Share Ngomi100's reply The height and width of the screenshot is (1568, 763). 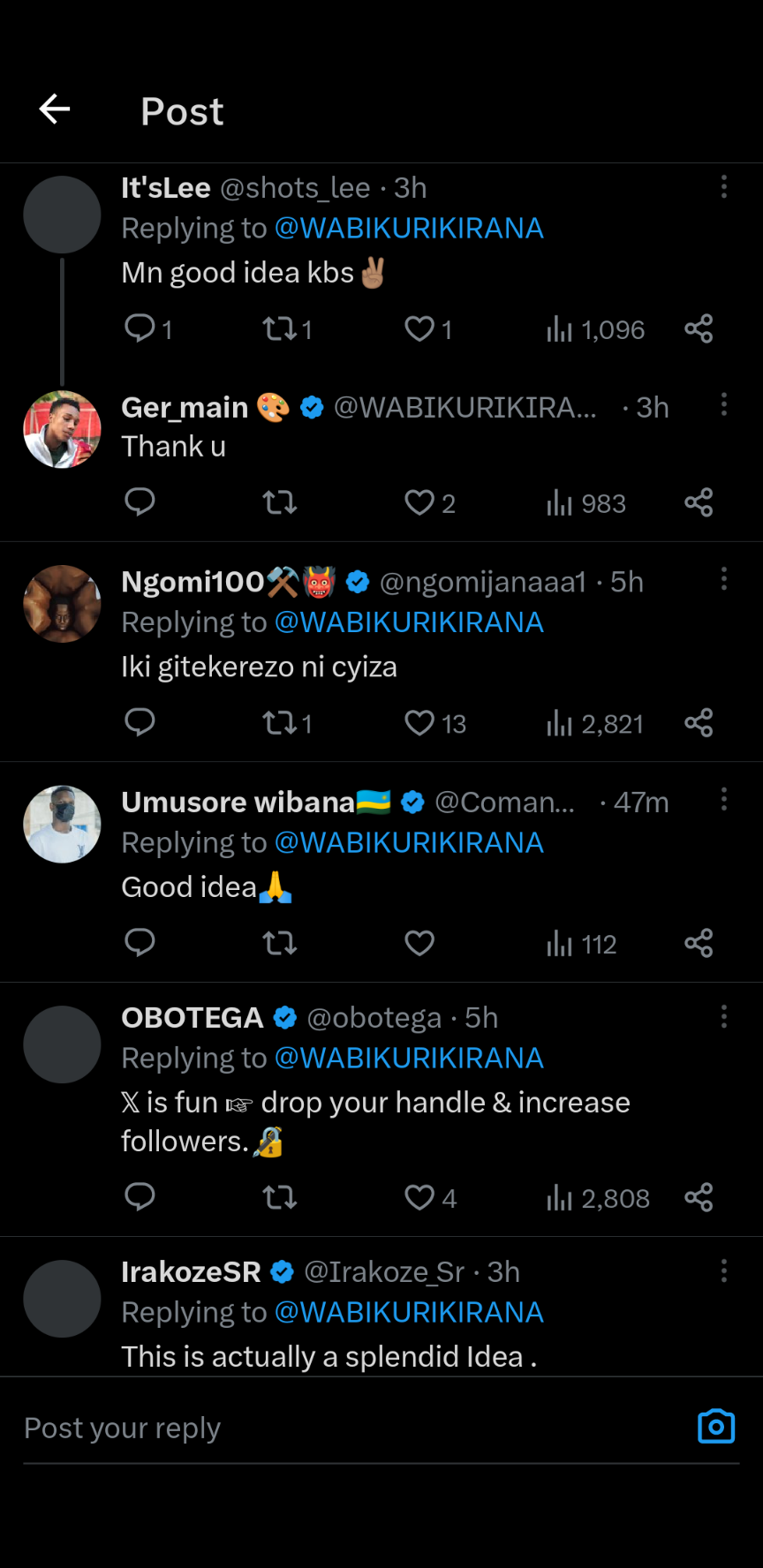point(699,723)
